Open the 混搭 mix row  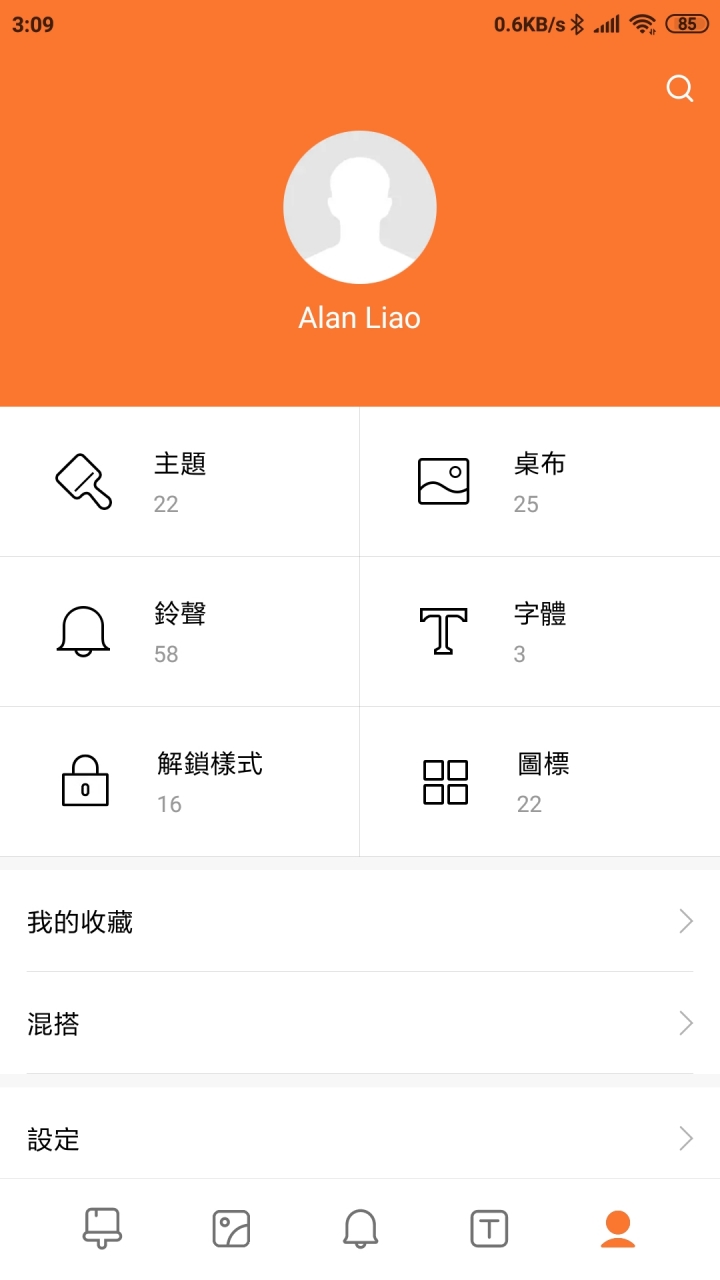point(360,1023)
